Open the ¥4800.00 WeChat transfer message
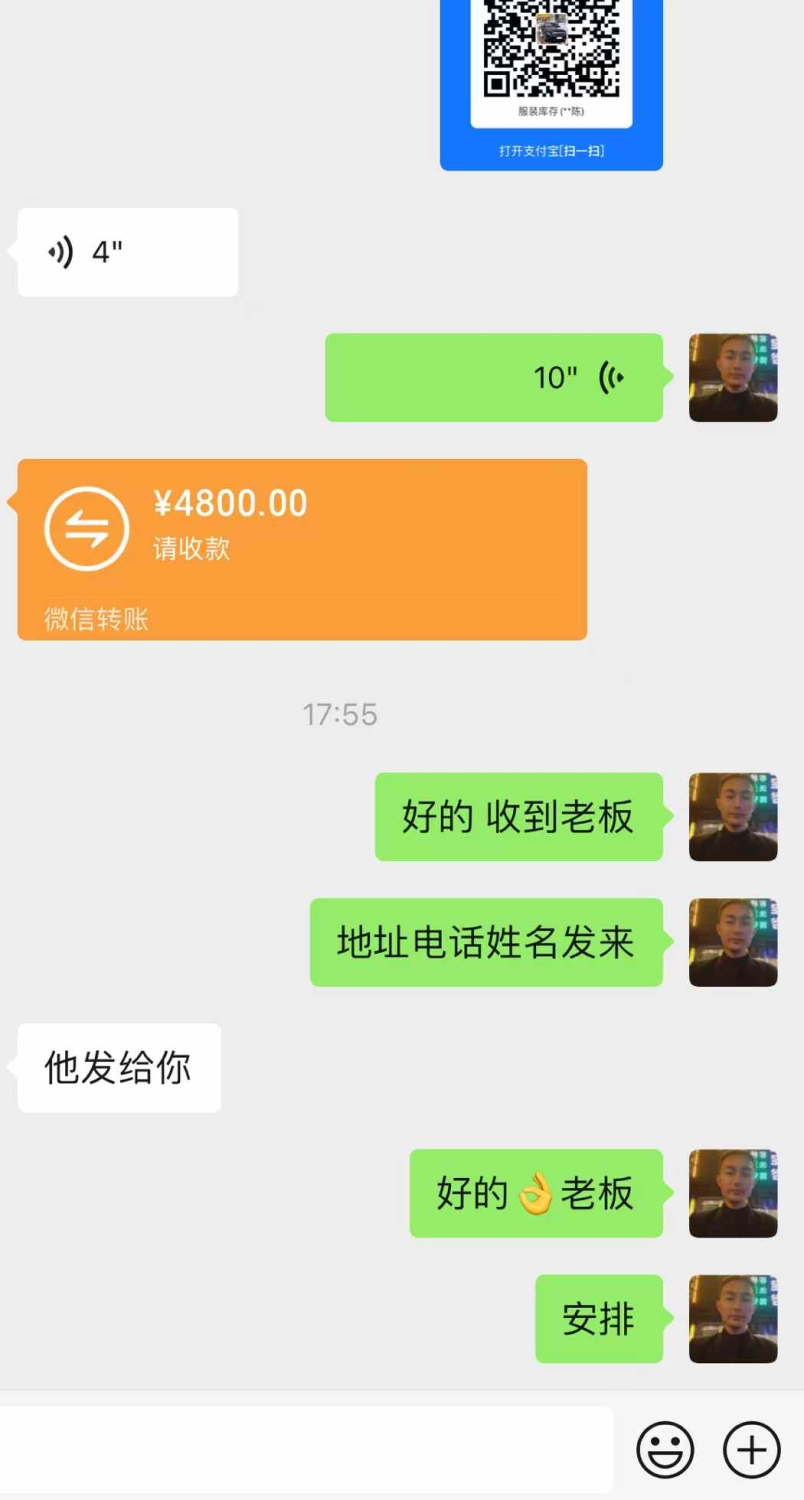This screenshot has width=804, height=1500. pos(302,549)
